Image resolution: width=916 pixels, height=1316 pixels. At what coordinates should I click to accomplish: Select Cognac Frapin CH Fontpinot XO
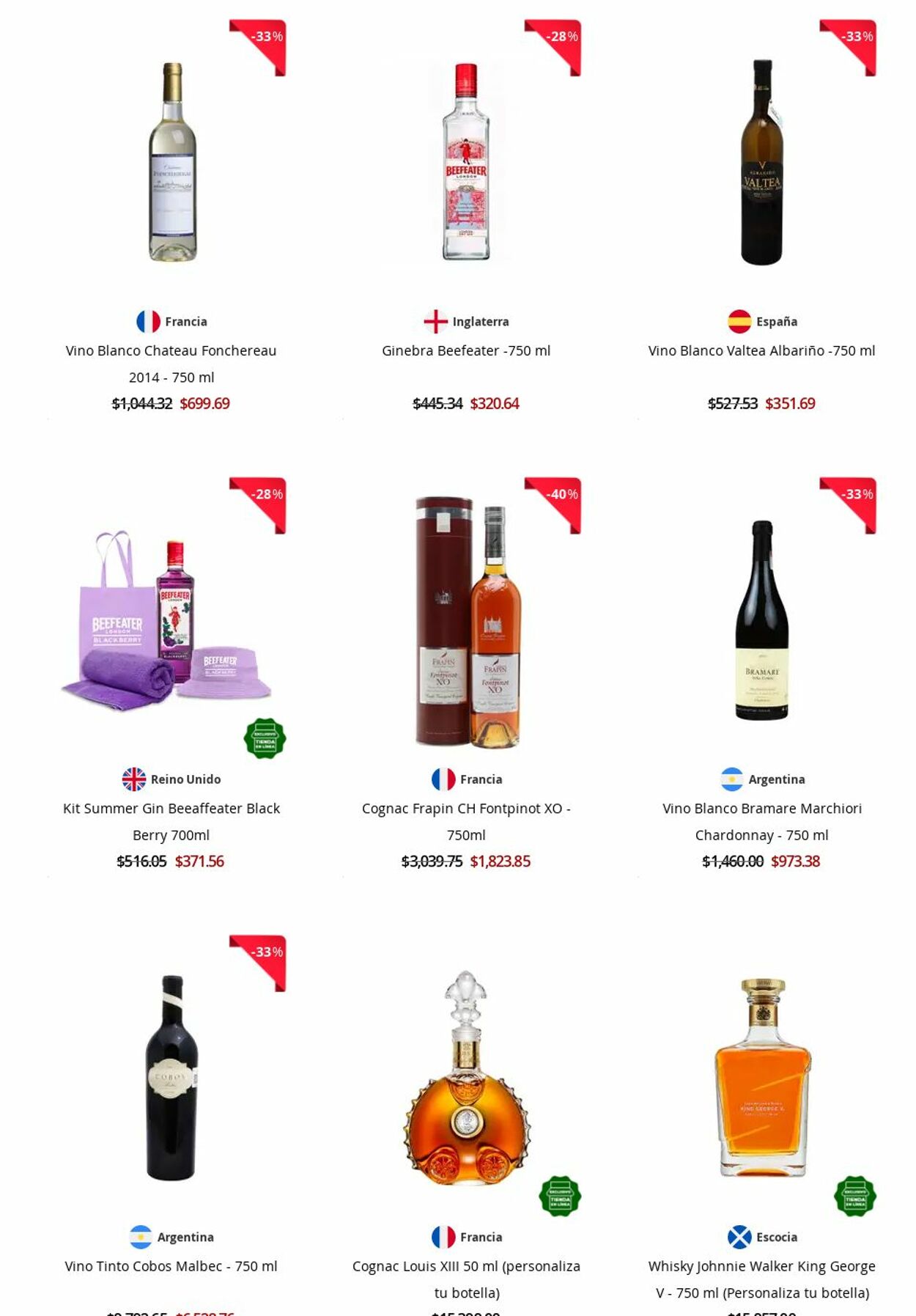pos(466,809)
